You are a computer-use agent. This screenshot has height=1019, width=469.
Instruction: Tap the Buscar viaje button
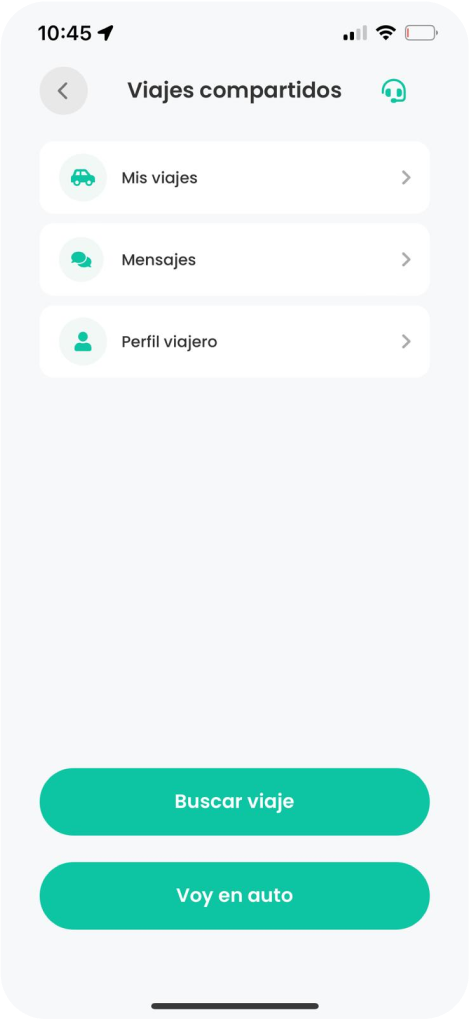234,801
